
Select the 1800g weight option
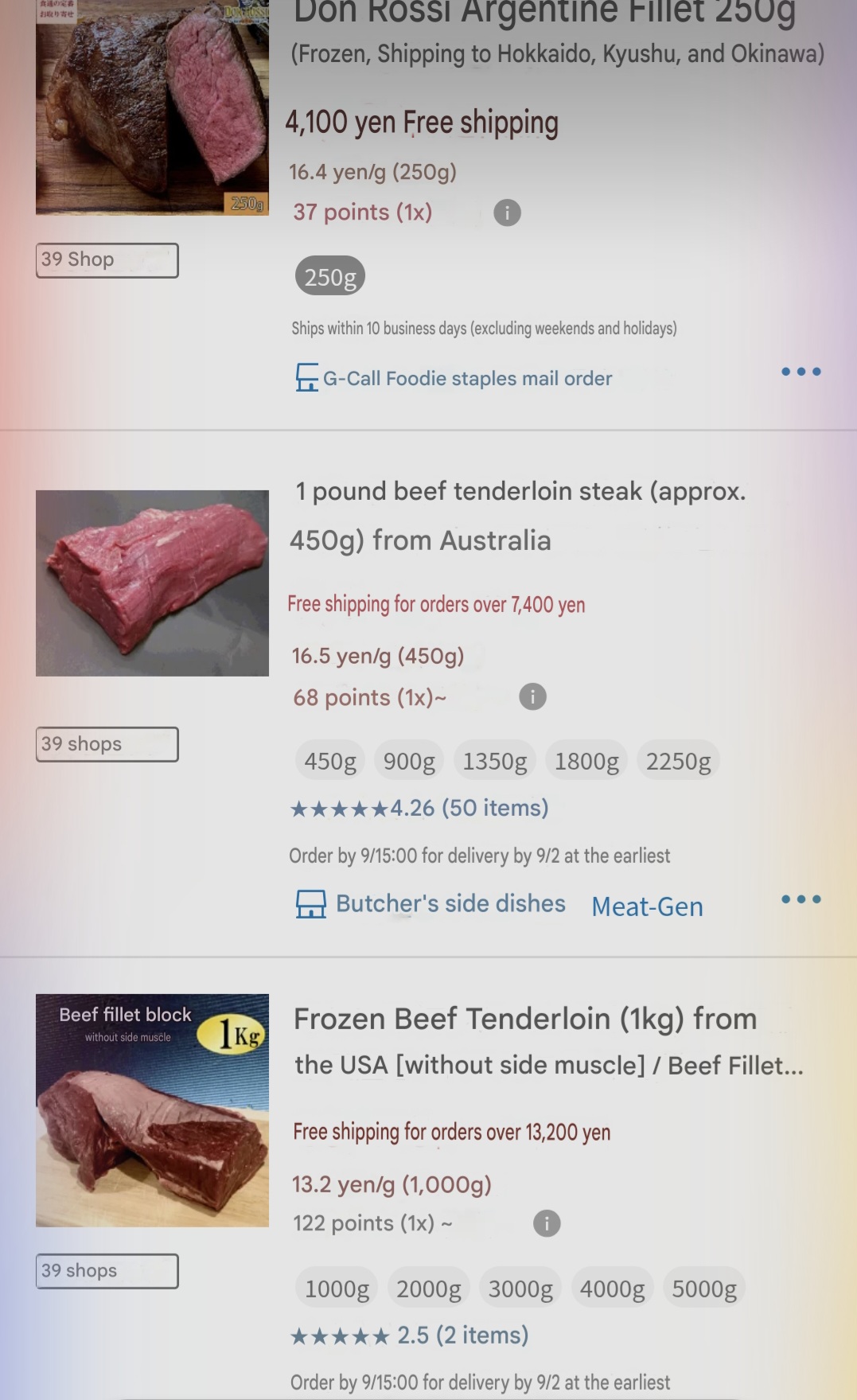(x=586, y=761)
